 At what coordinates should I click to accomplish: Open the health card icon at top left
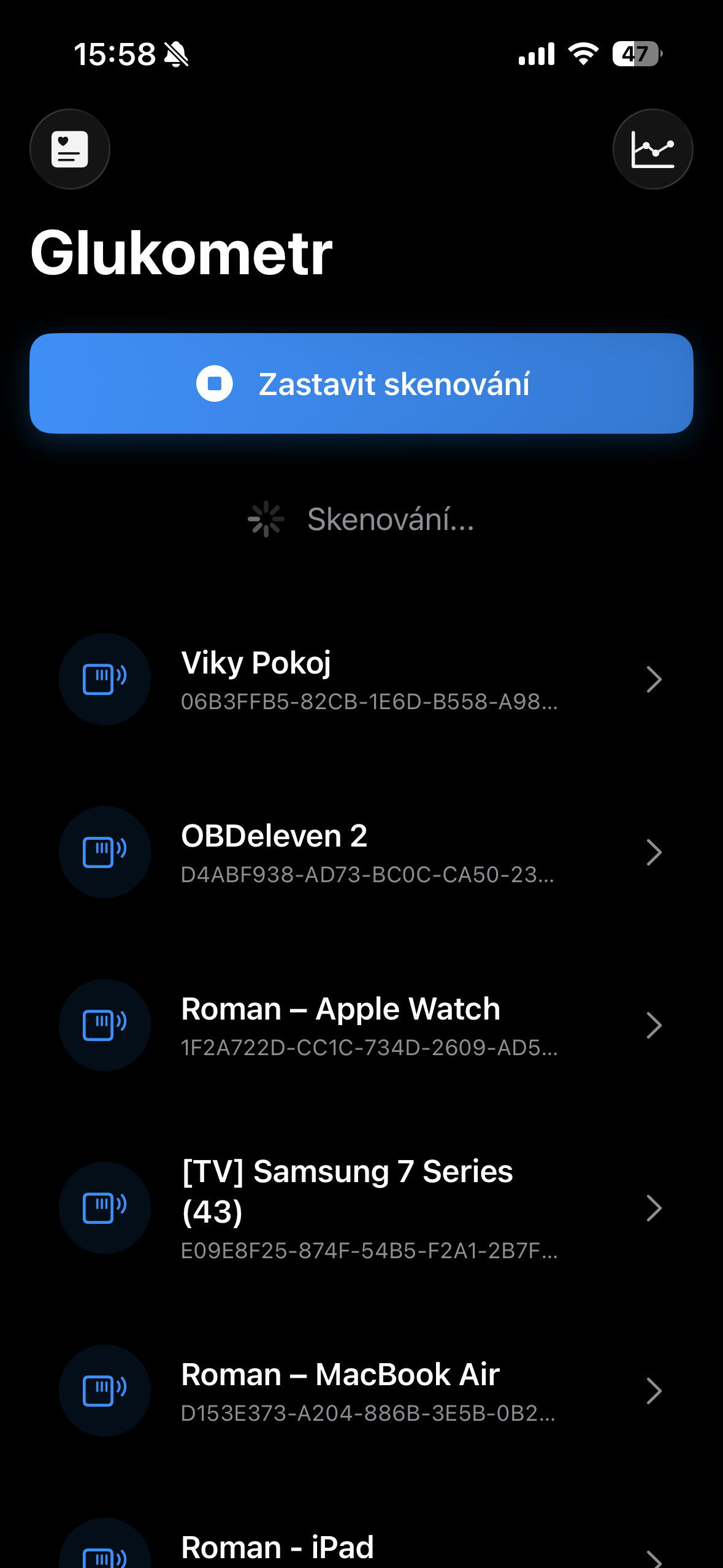pos(69,149)
